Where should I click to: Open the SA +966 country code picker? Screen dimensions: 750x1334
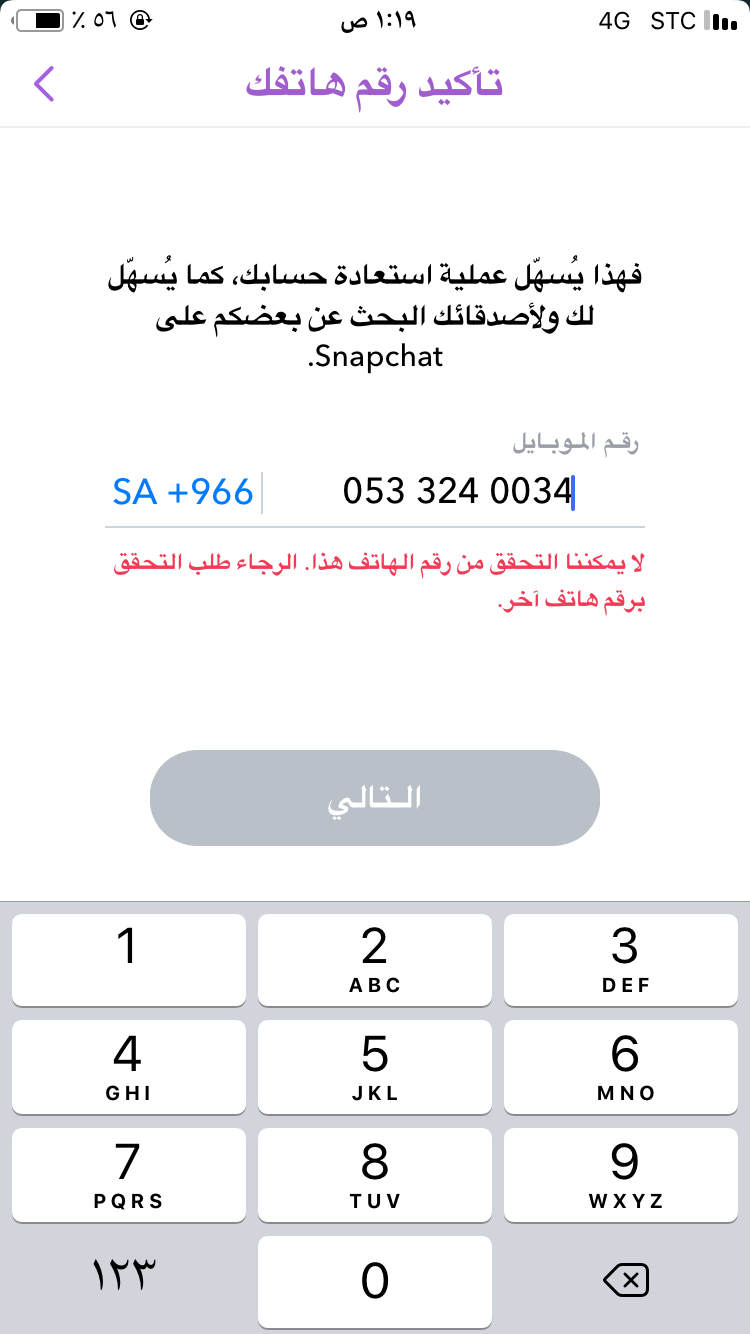pos(183,492)
